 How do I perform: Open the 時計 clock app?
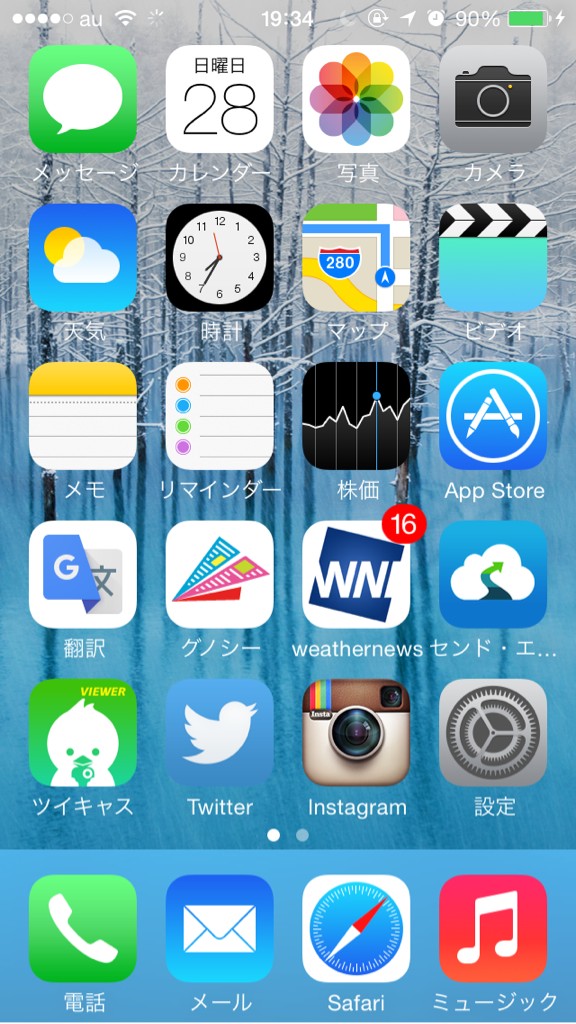click(219, 257)
